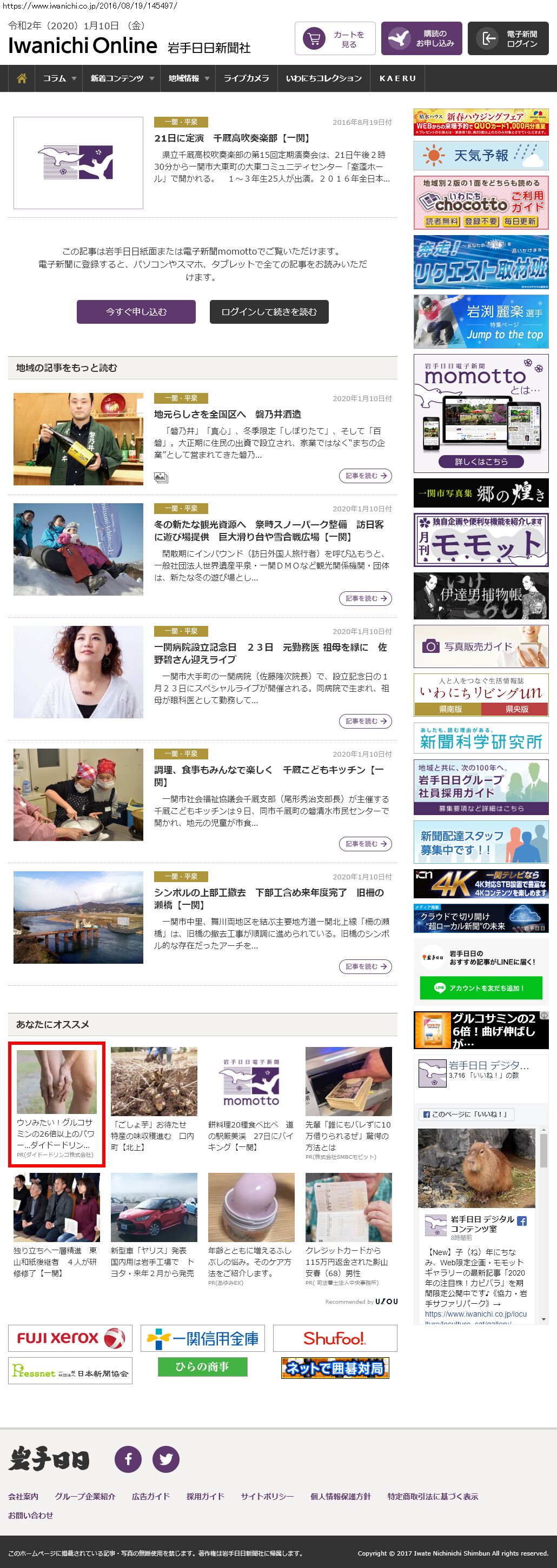Select 今すぐ申し込む button
The width and height of the screenshot is (557, 1568).
[136, 312]
